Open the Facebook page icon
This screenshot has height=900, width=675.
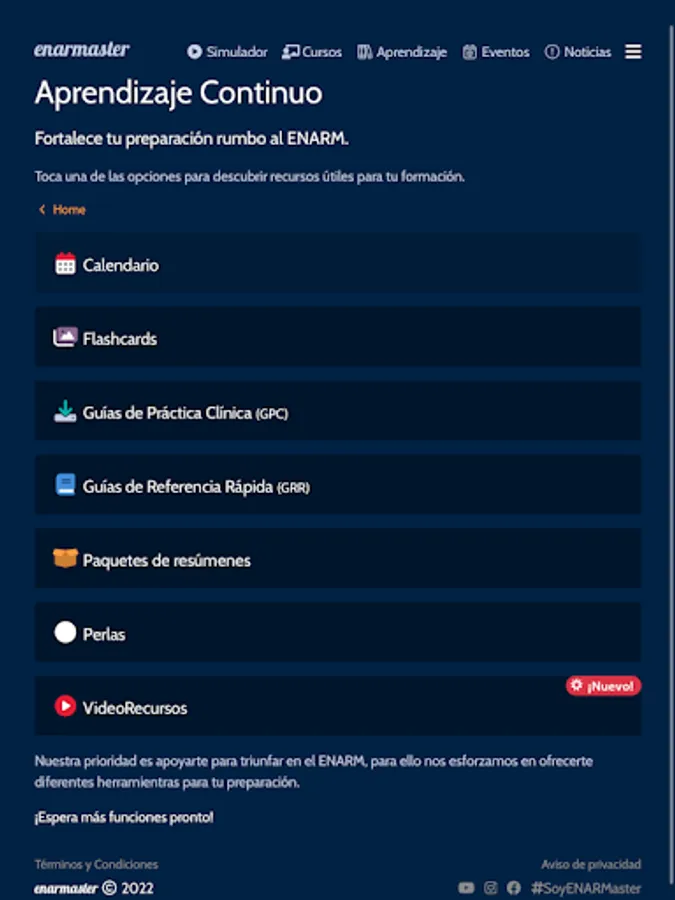point(514,888)
